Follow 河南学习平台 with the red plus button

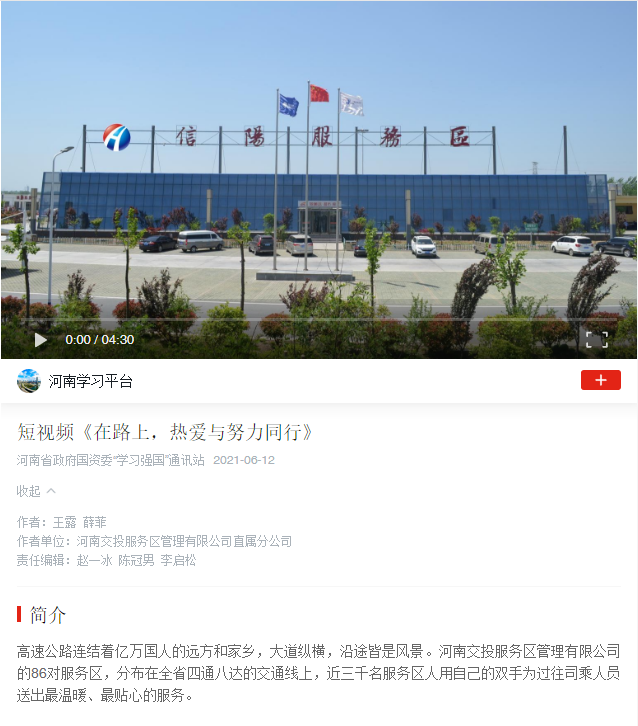[x=600, y=380]
